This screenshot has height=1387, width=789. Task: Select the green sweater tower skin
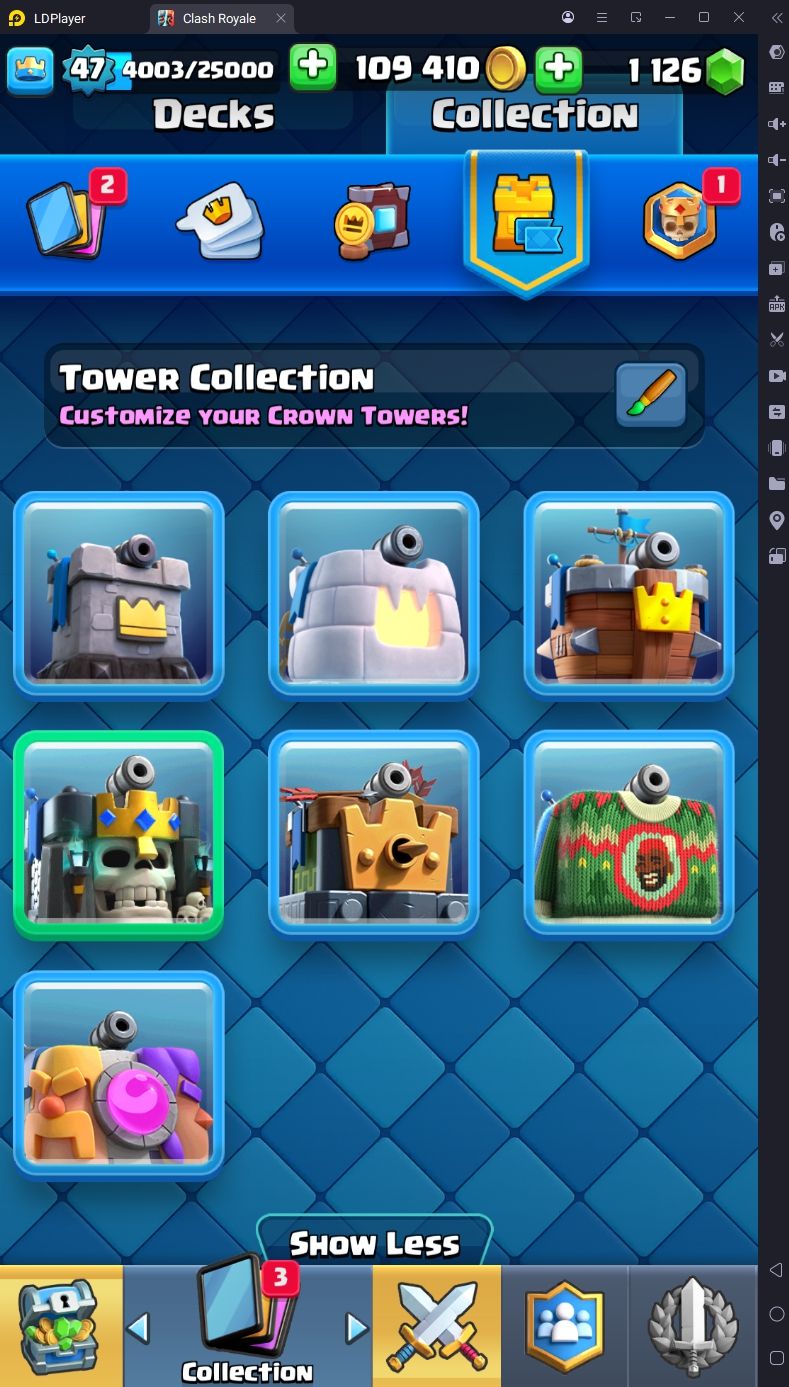(x=629, y=834)
